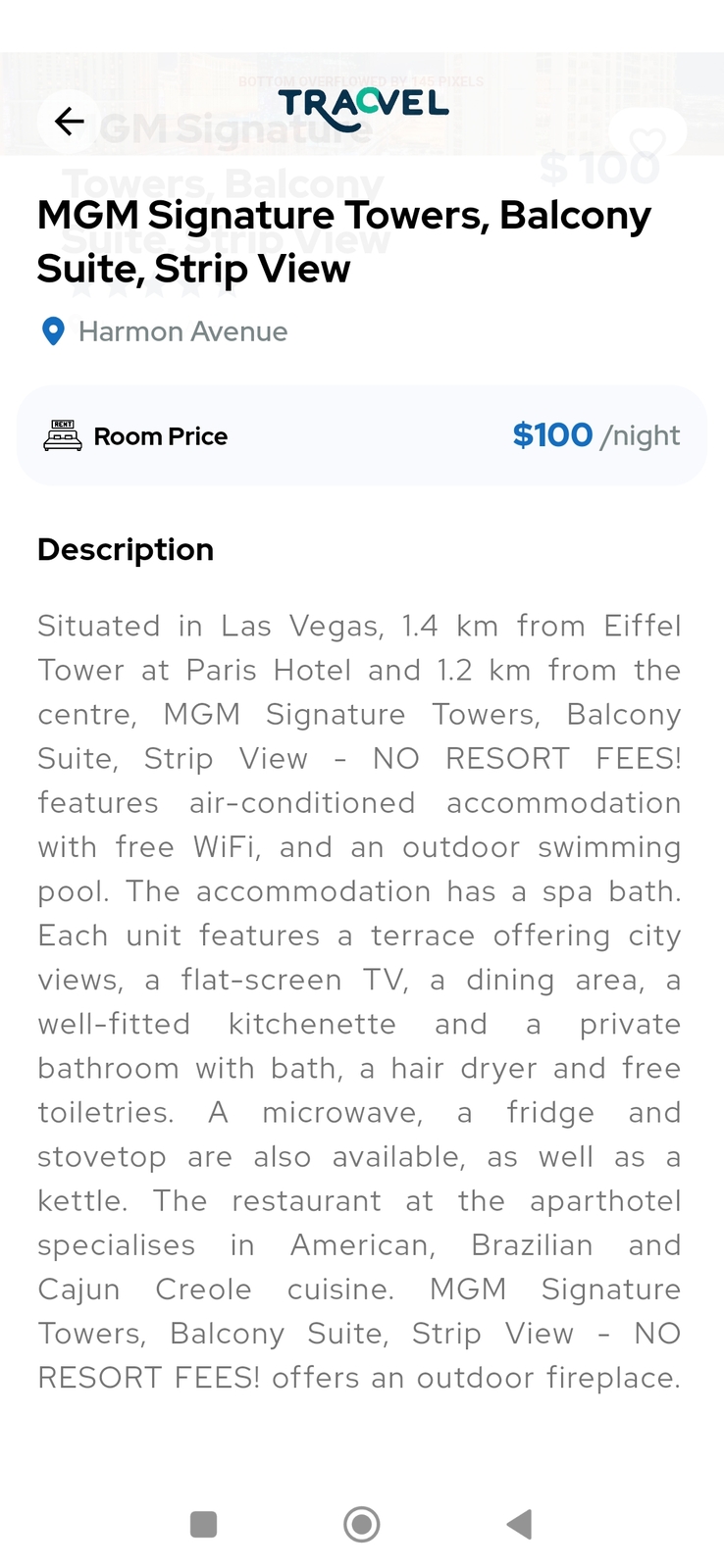Go home using the circle navigation icon
The image size is (724, 1568).
tap(361, 1525)
